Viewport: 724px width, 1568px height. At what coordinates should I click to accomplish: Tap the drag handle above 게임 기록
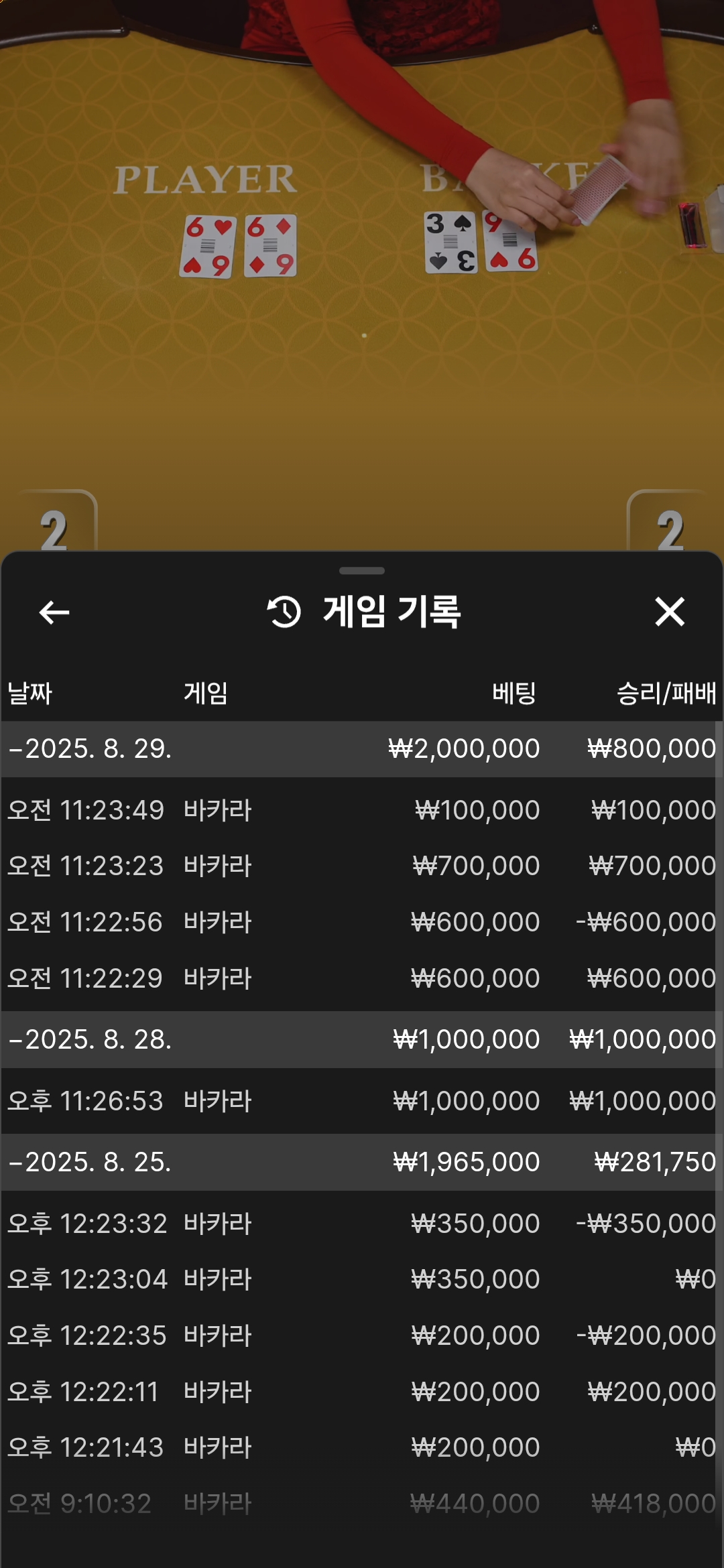coord(362,571)
